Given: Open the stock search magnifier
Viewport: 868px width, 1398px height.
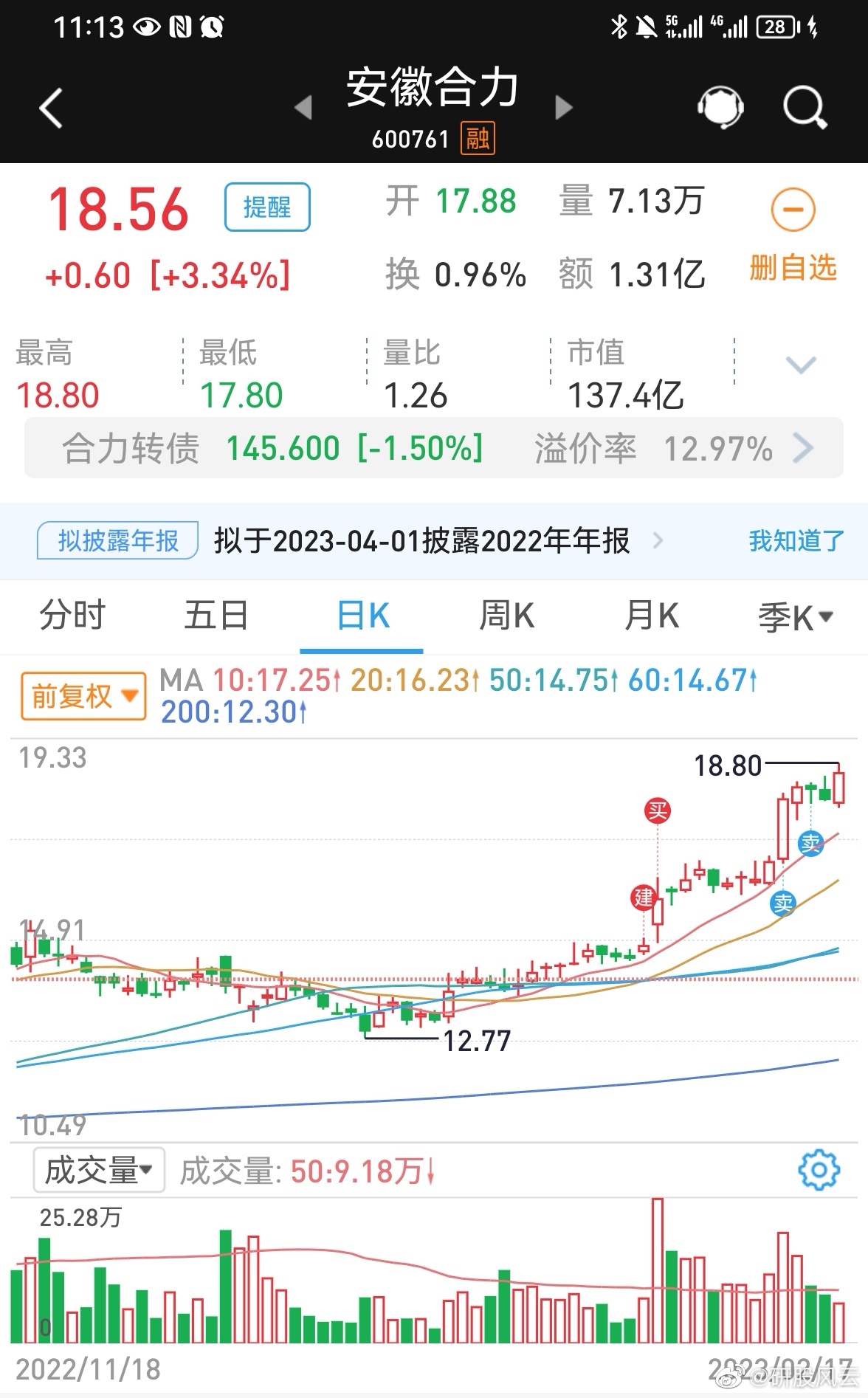Looking at the screenshot, I should point(805,108).
